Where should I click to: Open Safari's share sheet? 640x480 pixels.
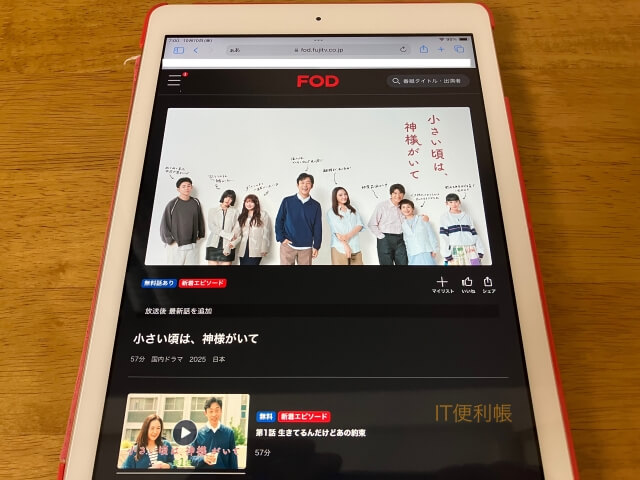[424, 48]
